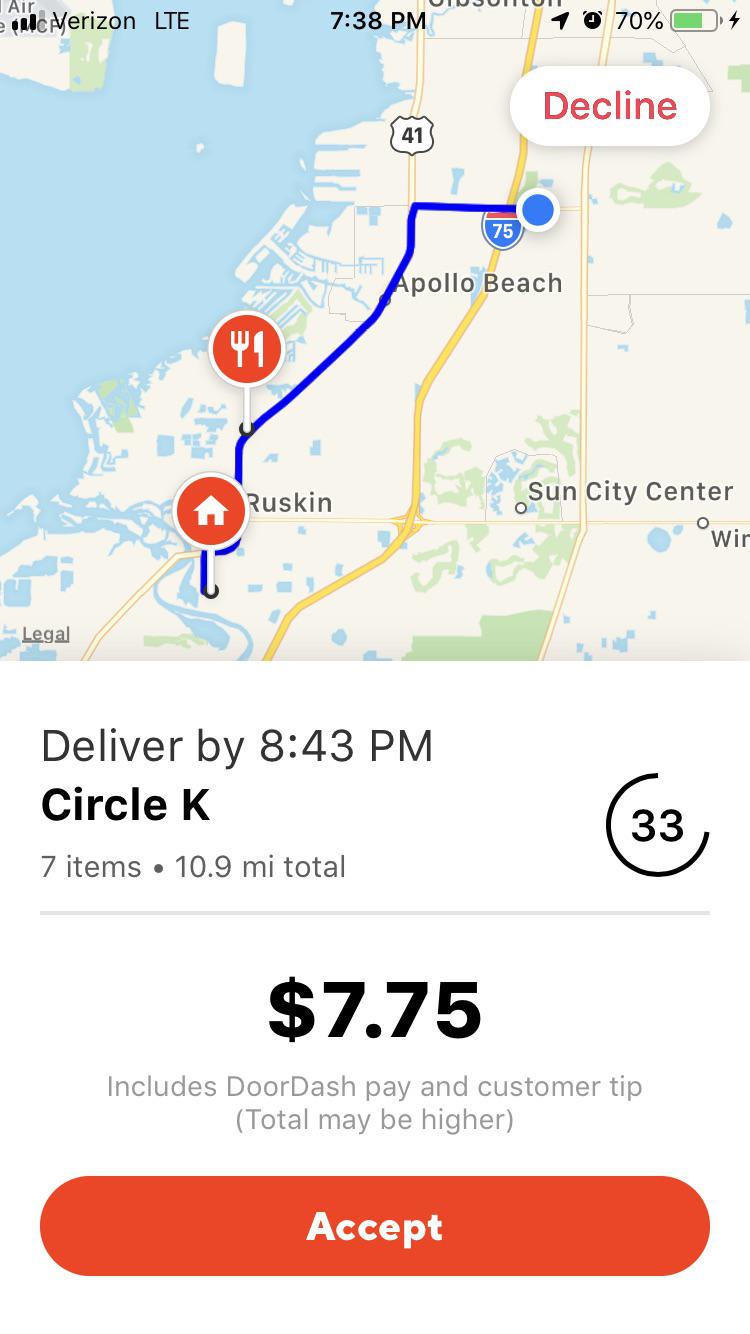This screenshot has height=1334, width=750.
Task: Tap the $7.75 payout amount
Action: point(375,1012)
